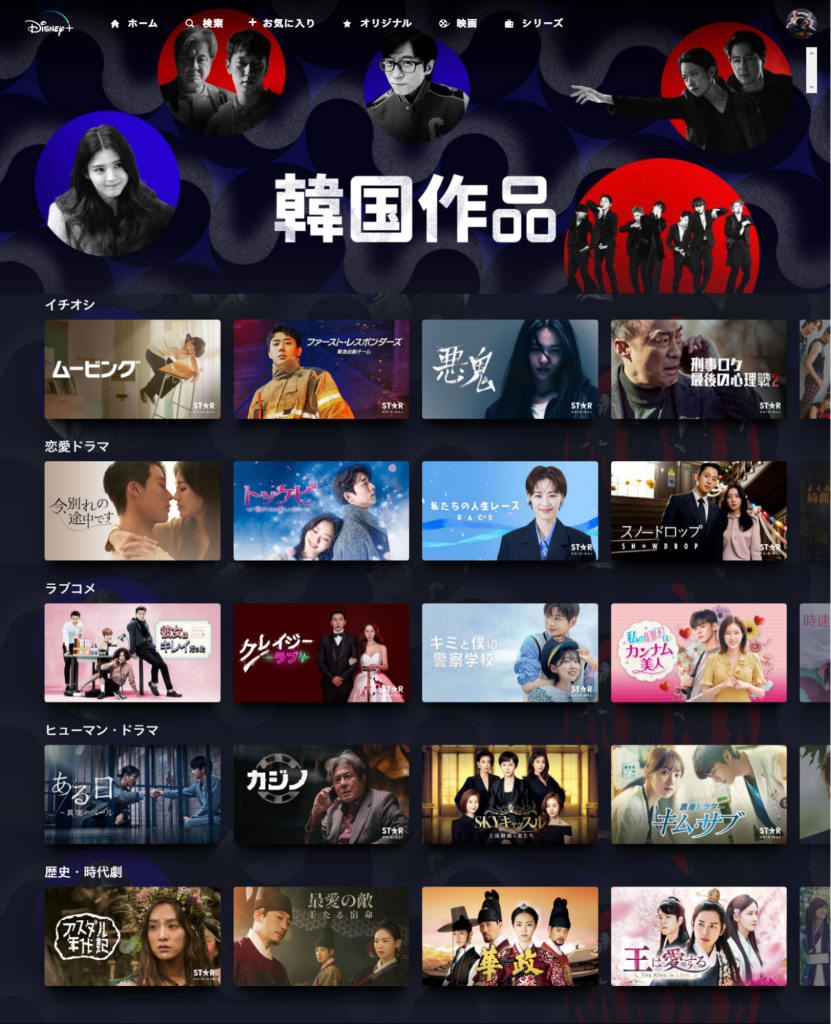Open 王は愛する title
The width and height of the screenshot is (831, 1024).
[699, 936]
